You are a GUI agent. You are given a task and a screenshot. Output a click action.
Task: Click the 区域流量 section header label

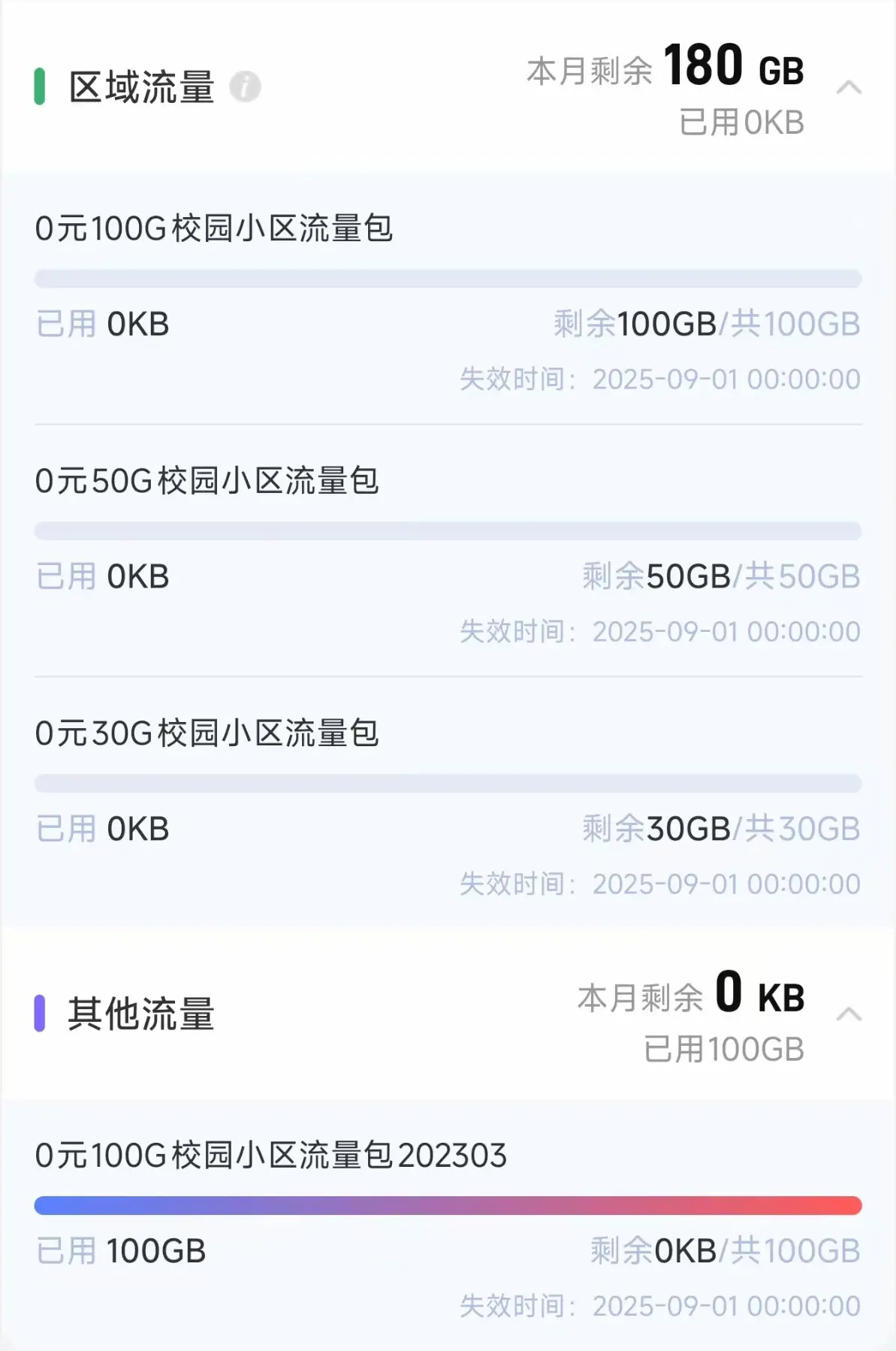[140, 87]
